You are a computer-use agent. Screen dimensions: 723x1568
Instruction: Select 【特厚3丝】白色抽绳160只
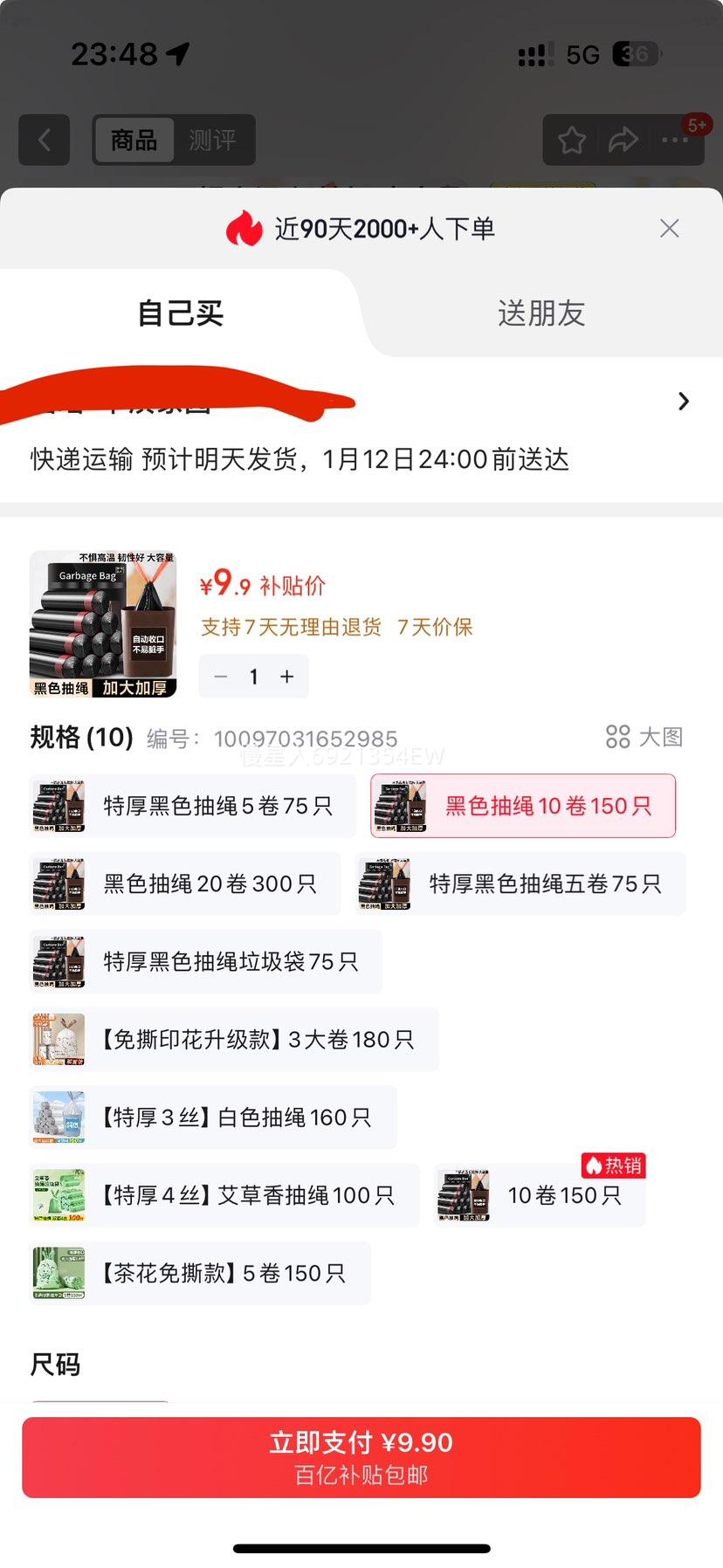(213, 1117)
